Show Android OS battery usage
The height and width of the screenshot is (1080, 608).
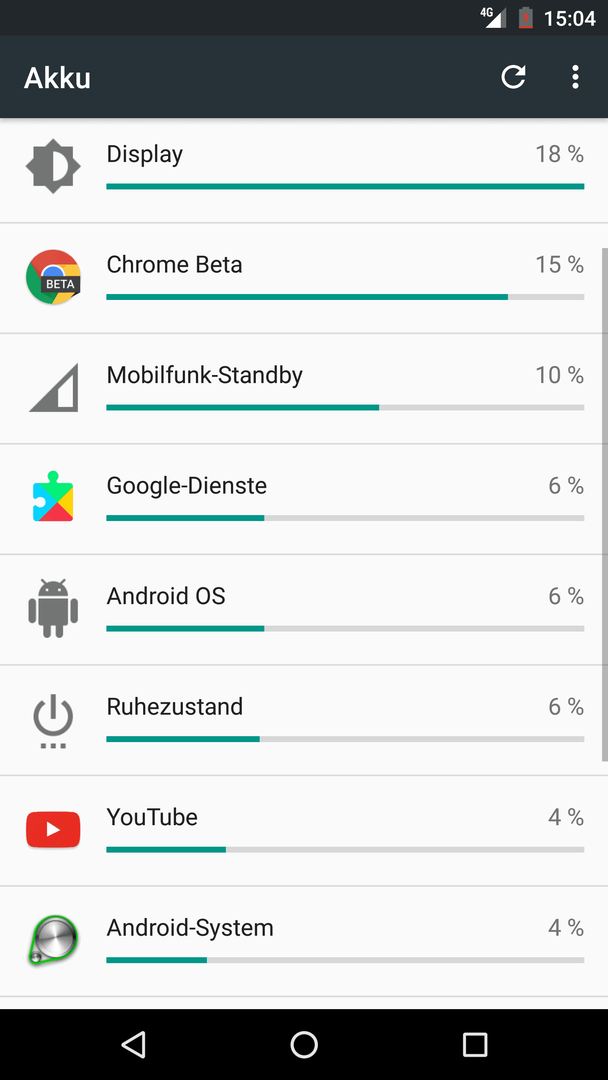pyautogui.click(x=304, y=610)
